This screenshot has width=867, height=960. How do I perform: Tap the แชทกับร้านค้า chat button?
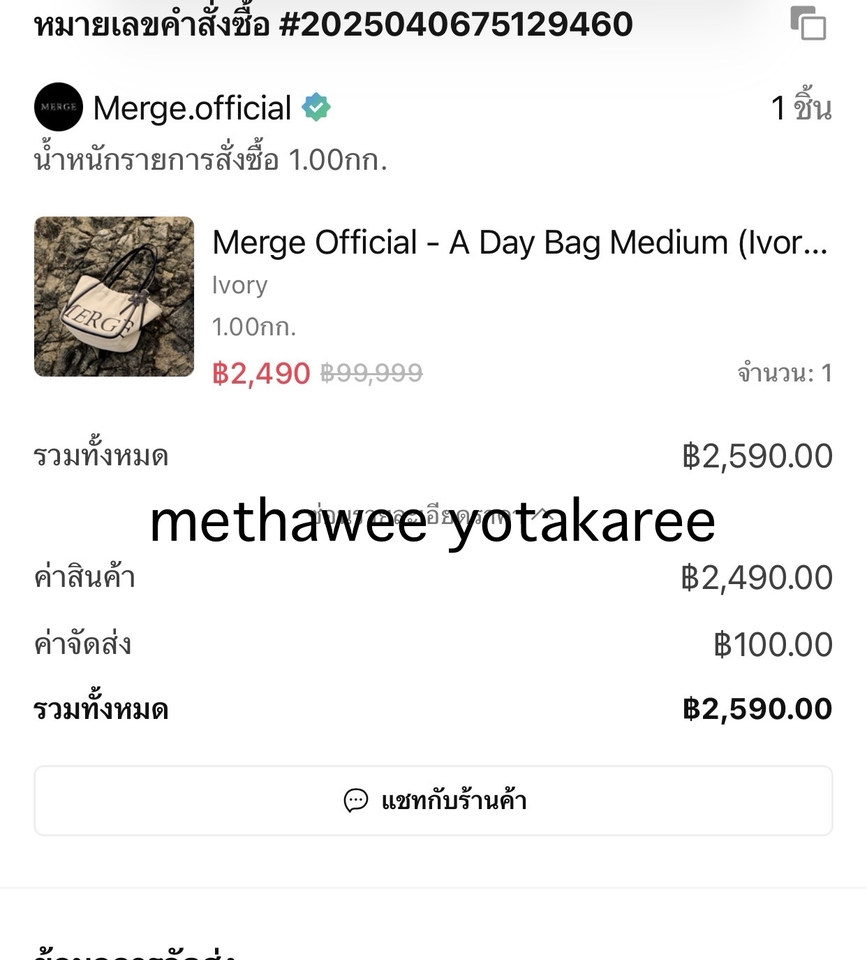pos(434,800)
